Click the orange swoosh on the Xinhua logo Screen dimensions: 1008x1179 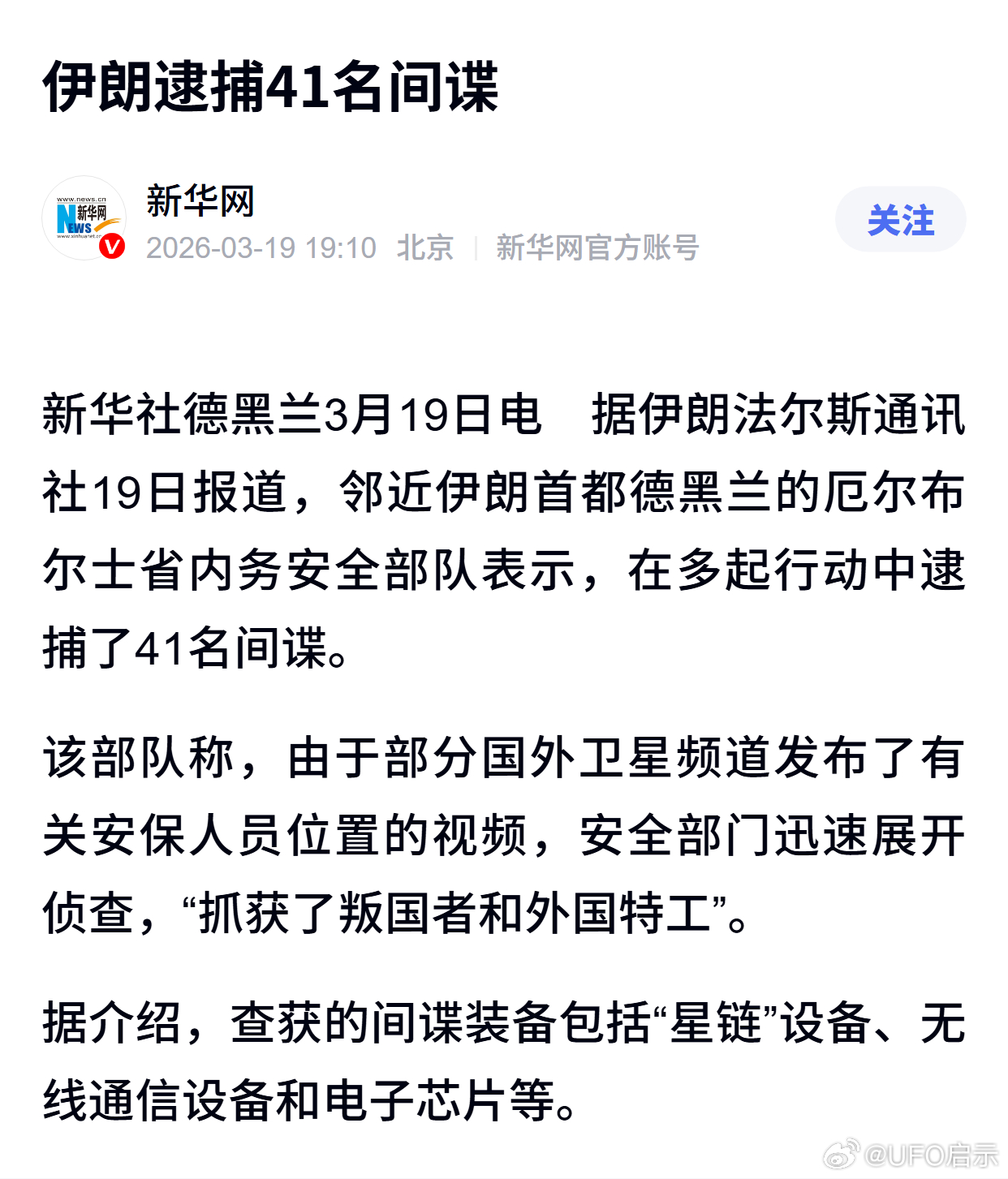pos(106,225)
